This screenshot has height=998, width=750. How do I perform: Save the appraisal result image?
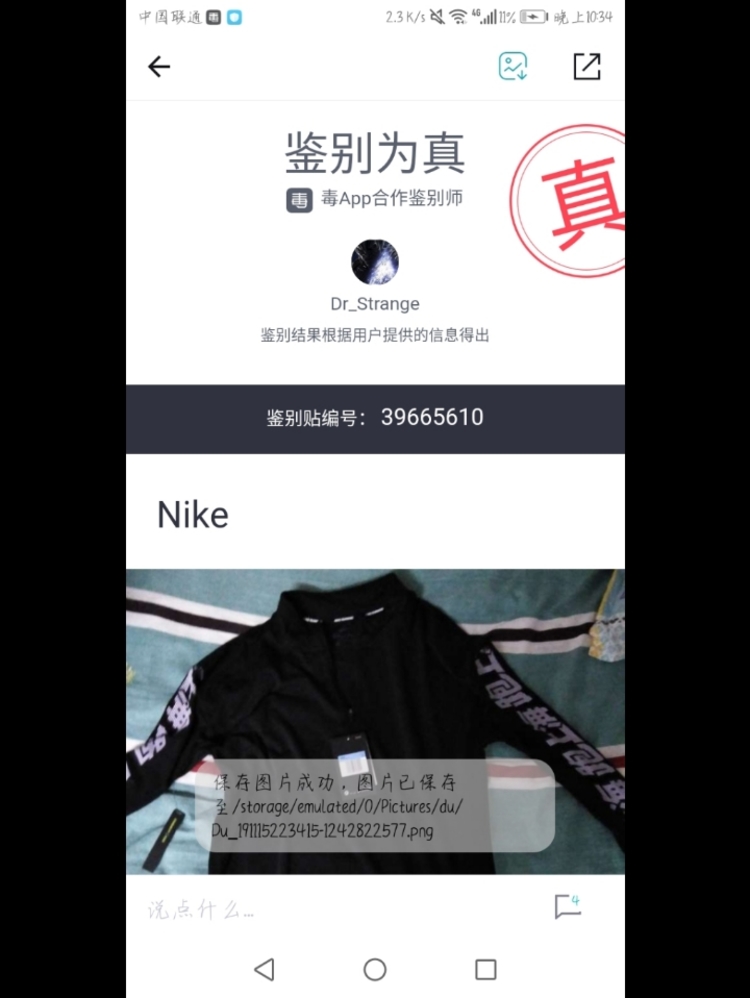pyautogui.click(x=513, y=67)
